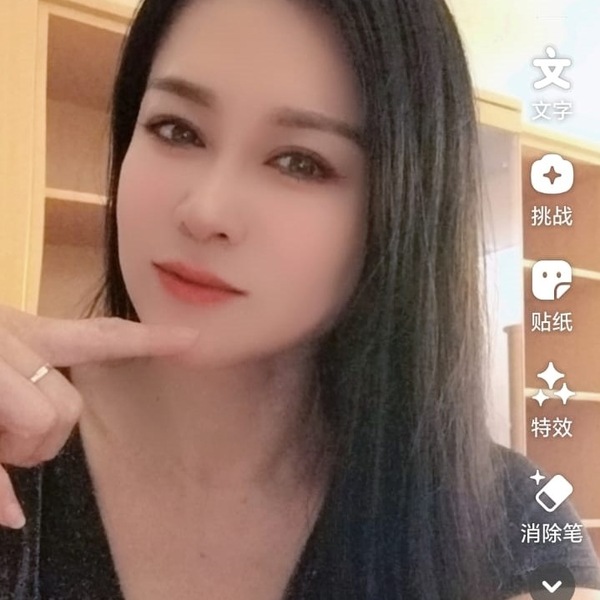This screenshot has width=600, height=600.
Task: Expand more editing tools with the down chevron
Action: click(553, 582)
